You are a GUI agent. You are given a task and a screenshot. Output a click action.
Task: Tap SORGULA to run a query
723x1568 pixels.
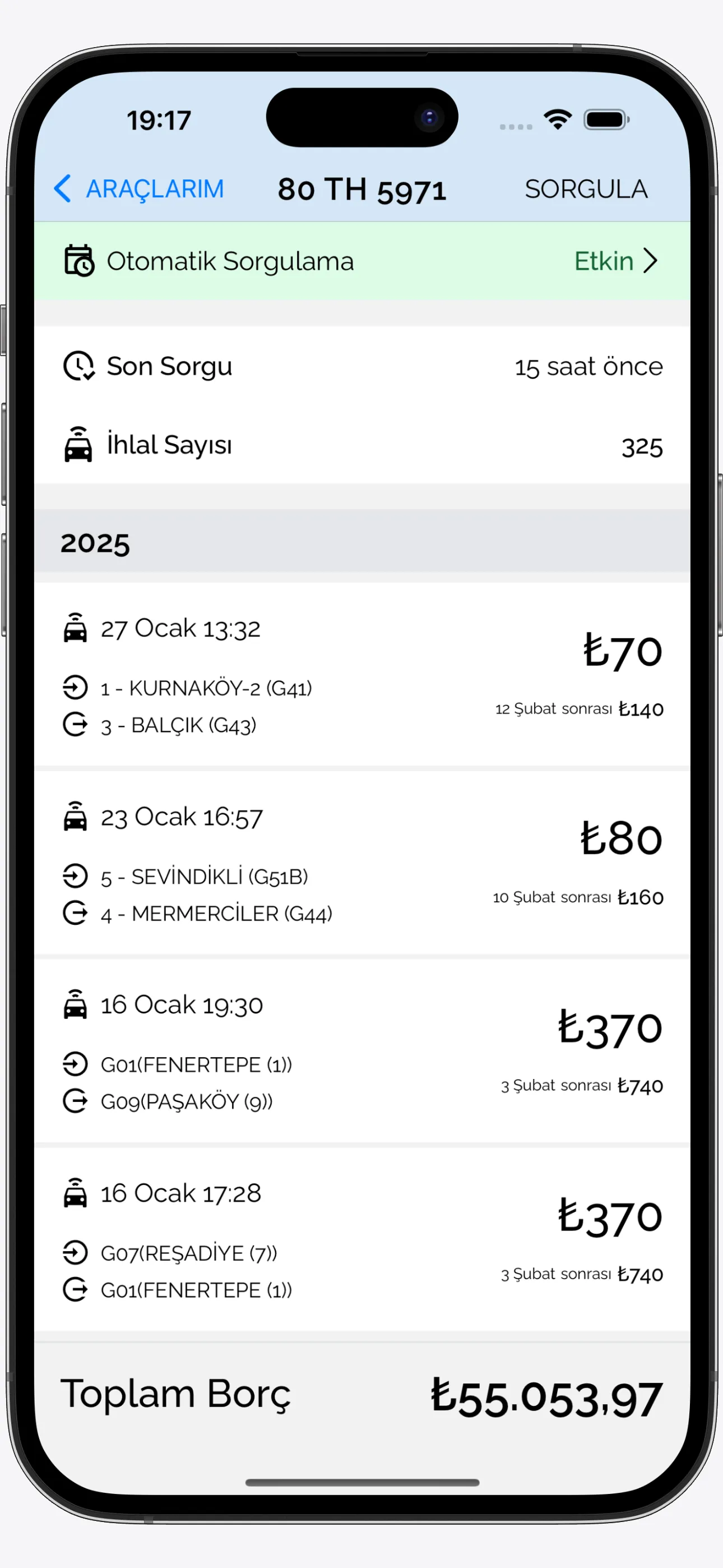coord(586,188)
